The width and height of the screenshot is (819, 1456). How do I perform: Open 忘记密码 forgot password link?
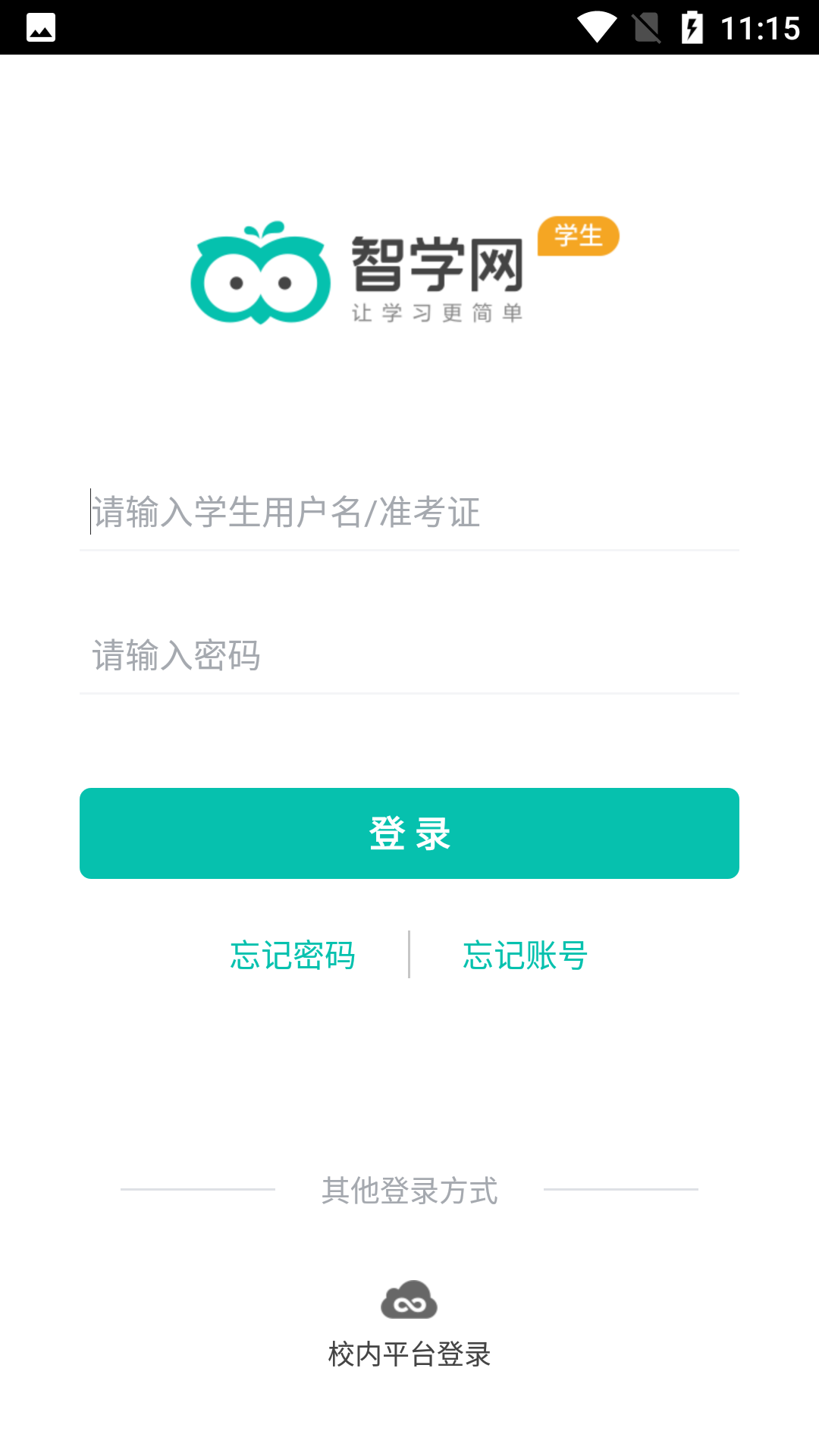[293, 955]
